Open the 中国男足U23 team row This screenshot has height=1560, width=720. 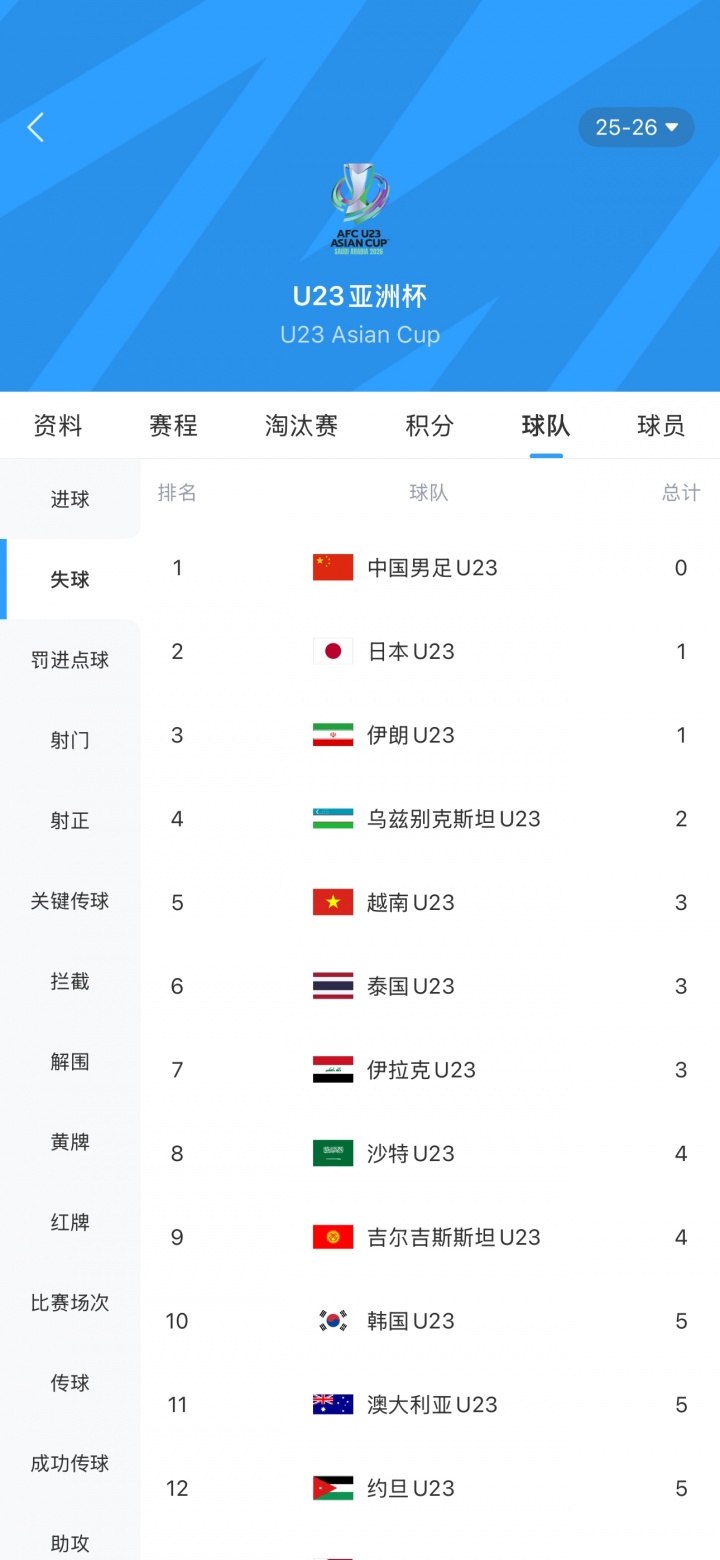point(432,568)
